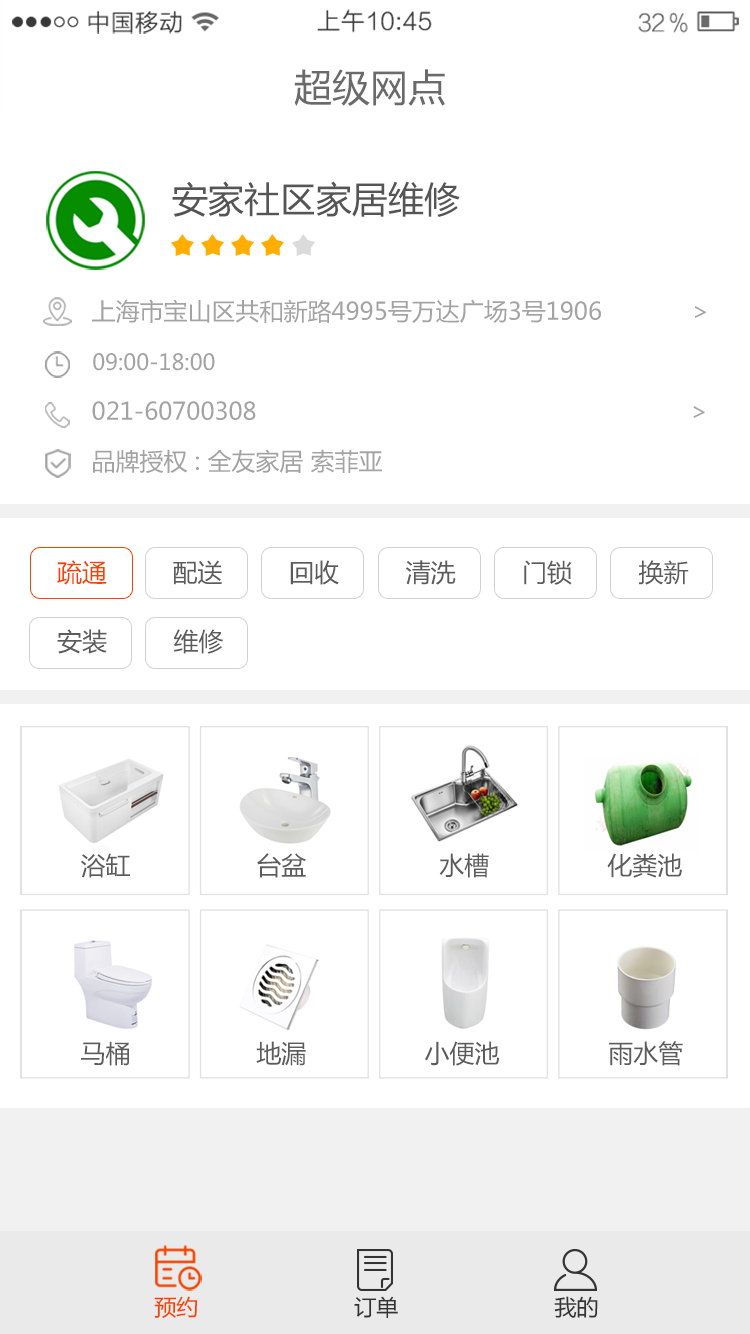Open the 台盆 item
Screen dimensions: 750x1334
[x=284, y=811]
